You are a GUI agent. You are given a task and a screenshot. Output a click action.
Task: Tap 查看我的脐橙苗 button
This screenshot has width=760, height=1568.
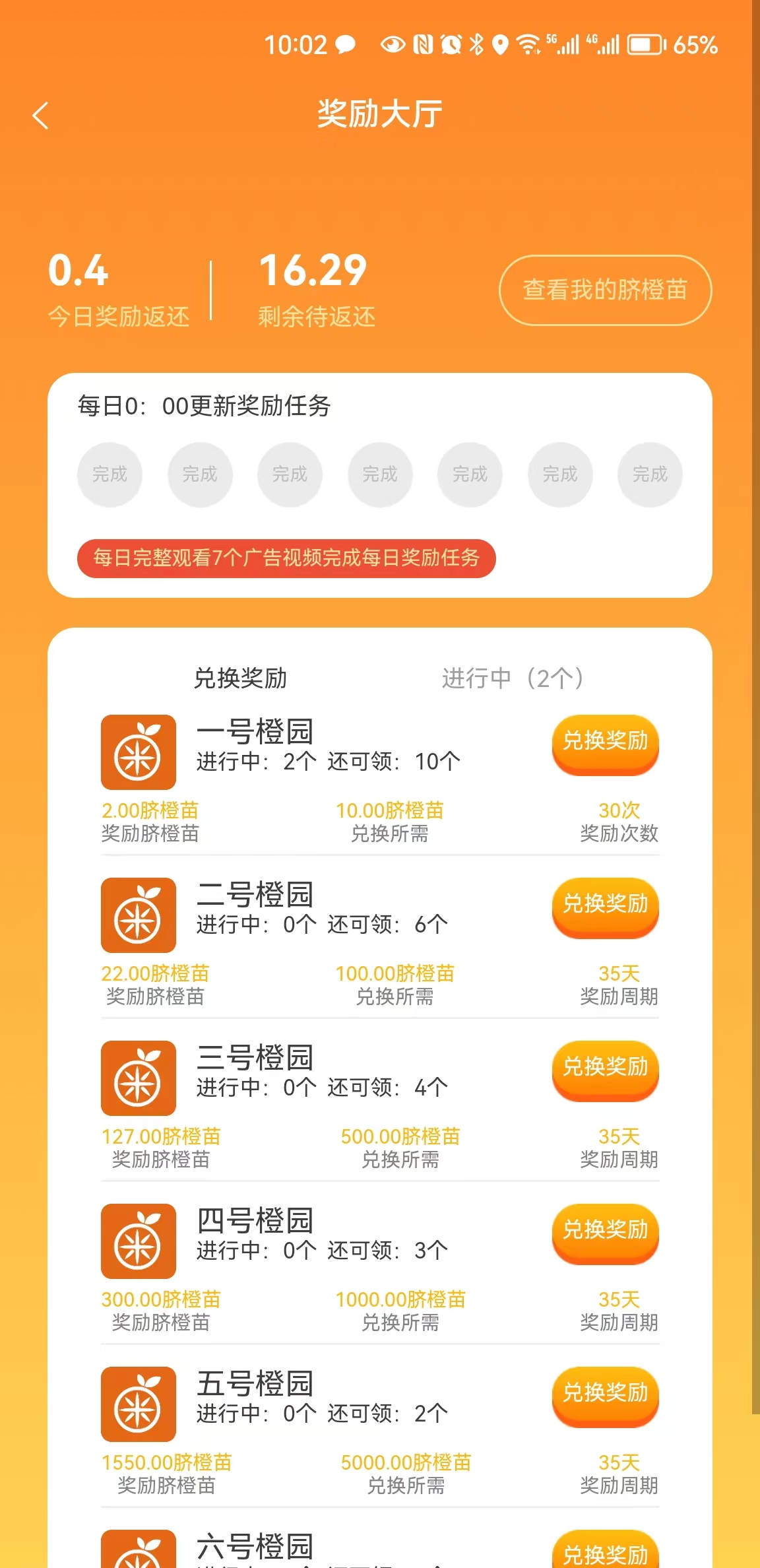coord(604,289)
